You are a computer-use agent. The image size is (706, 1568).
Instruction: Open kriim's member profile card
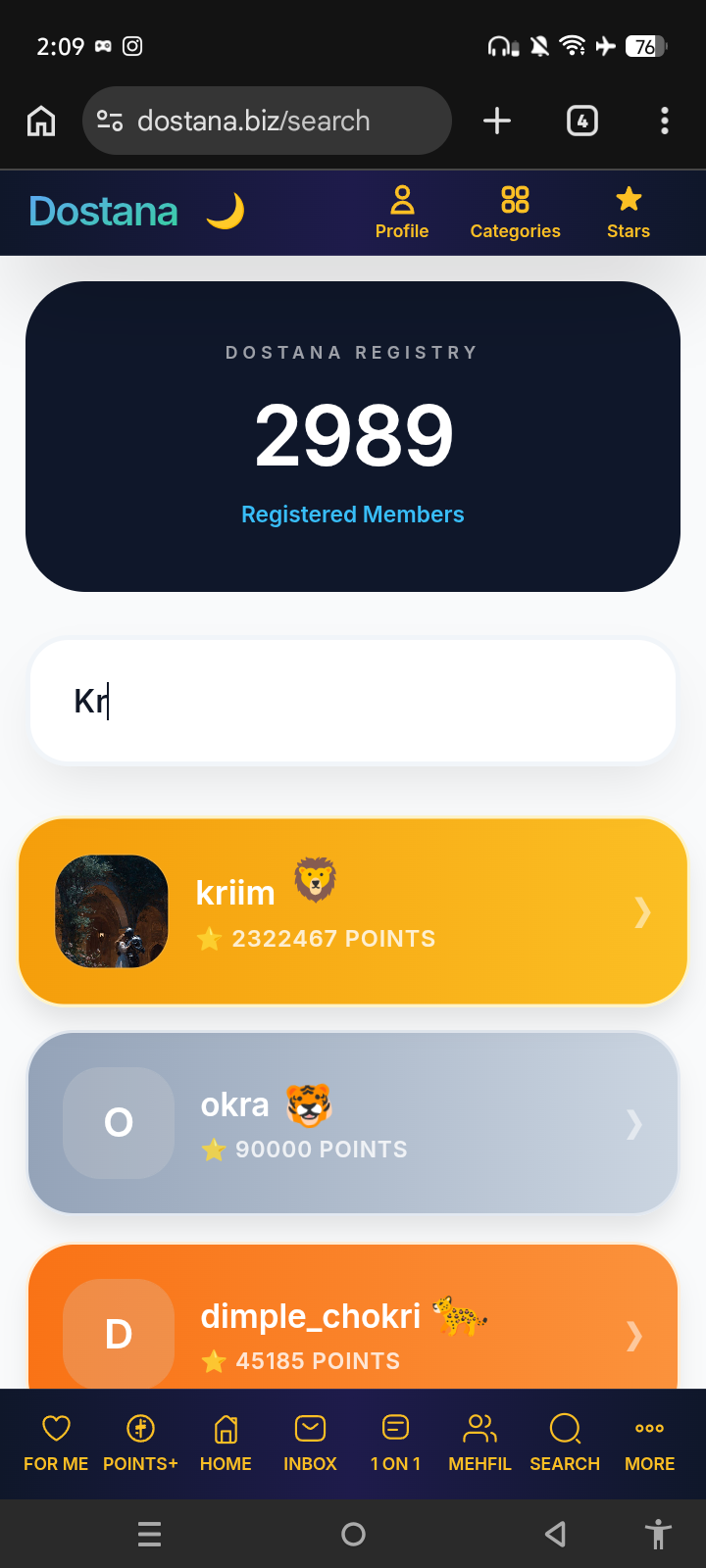tap(353, 911)
